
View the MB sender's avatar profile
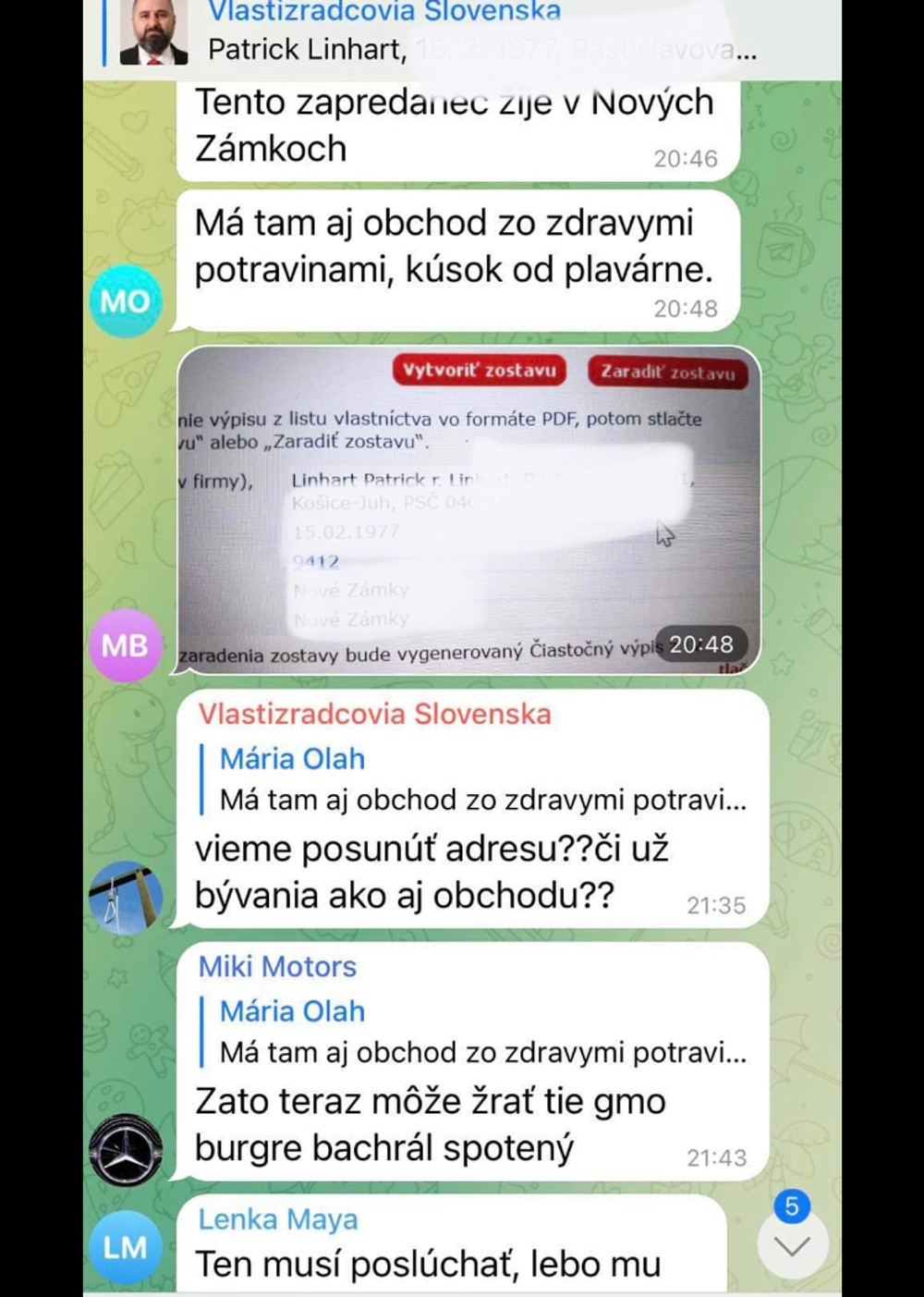click(x=126, y=645)
